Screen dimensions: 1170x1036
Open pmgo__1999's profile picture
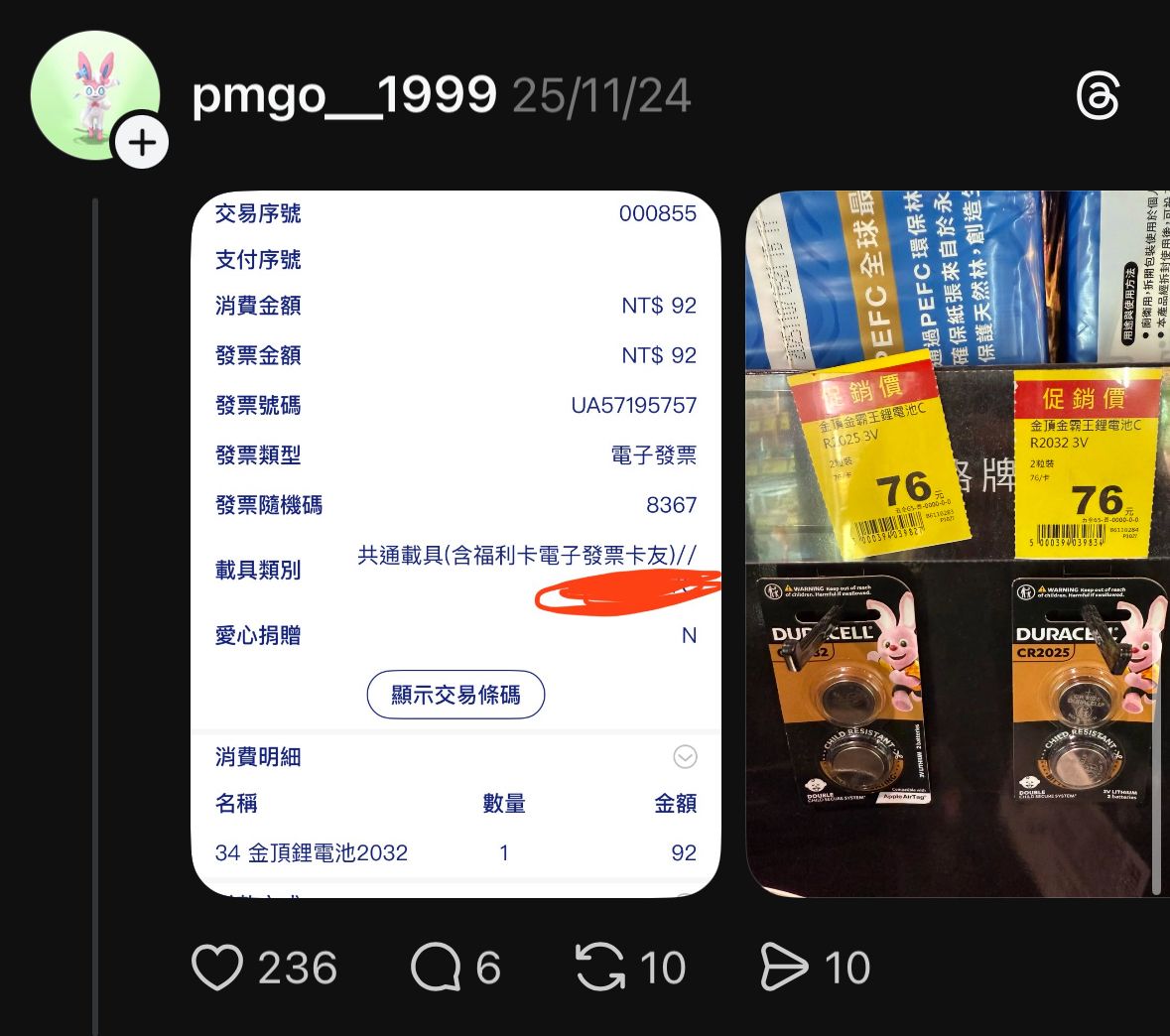click(92, 92)
